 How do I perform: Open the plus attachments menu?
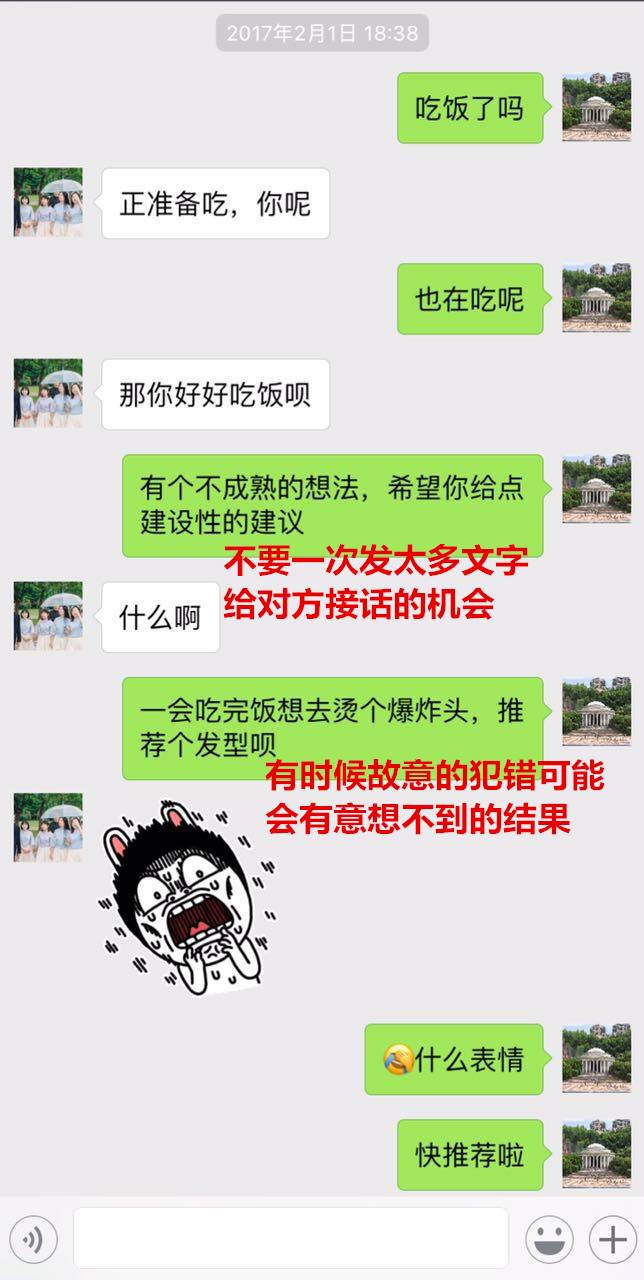611,1240
